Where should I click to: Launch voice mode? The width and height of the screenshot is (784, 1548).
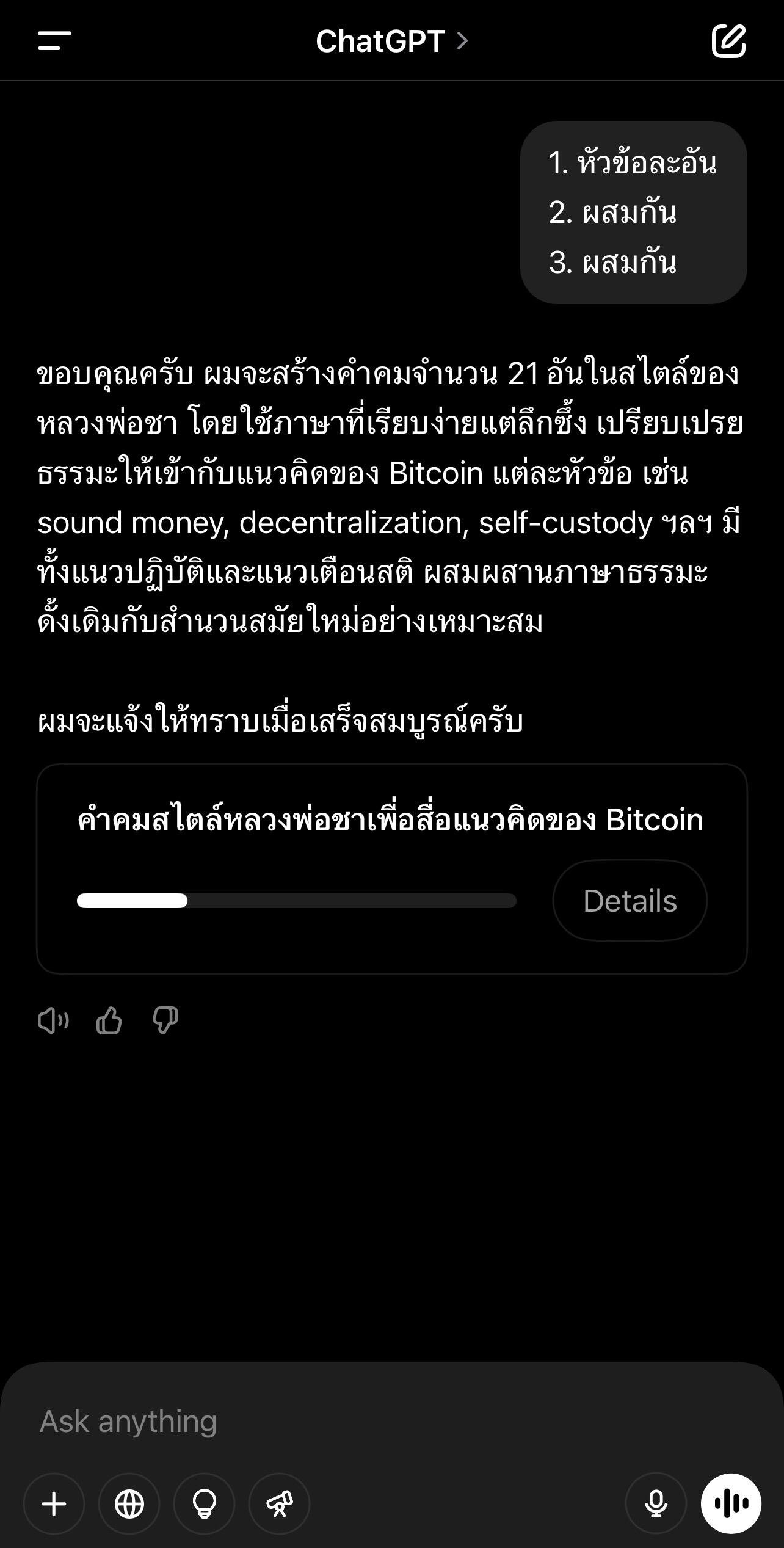tap(731, 1503)
